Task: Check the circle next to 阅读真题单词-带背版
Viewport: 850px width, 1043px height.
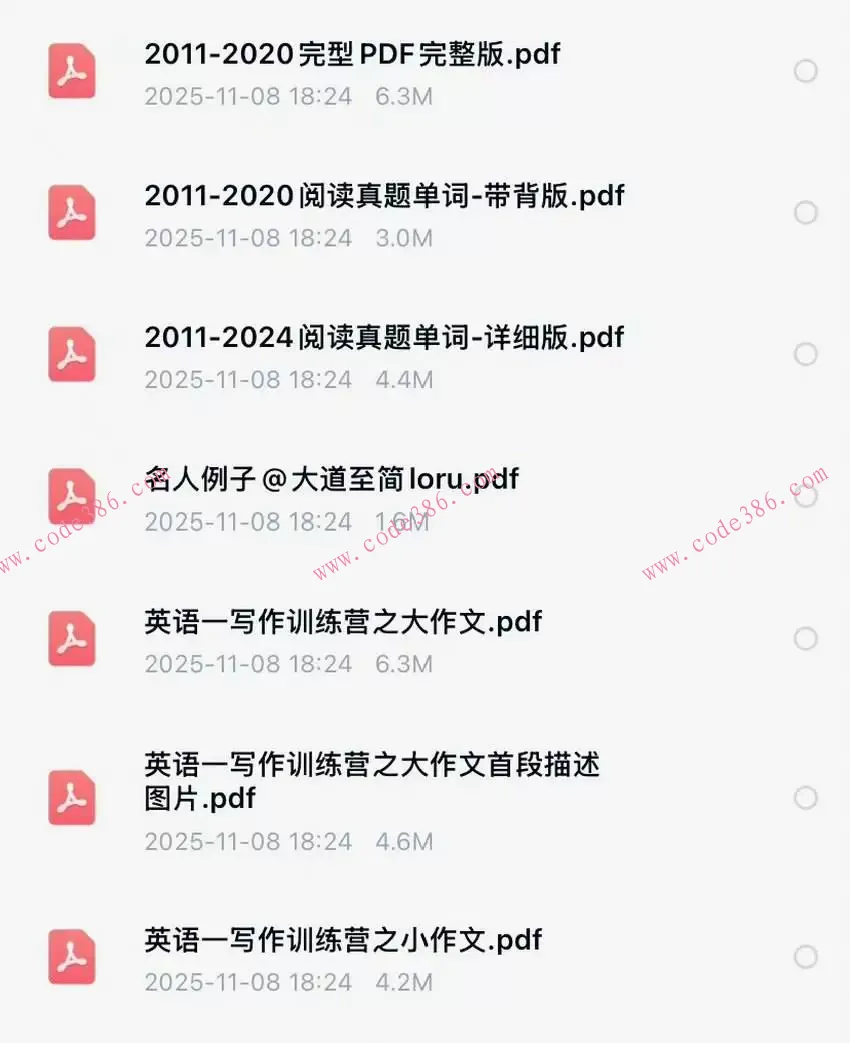Action: (x=806, y=212)
